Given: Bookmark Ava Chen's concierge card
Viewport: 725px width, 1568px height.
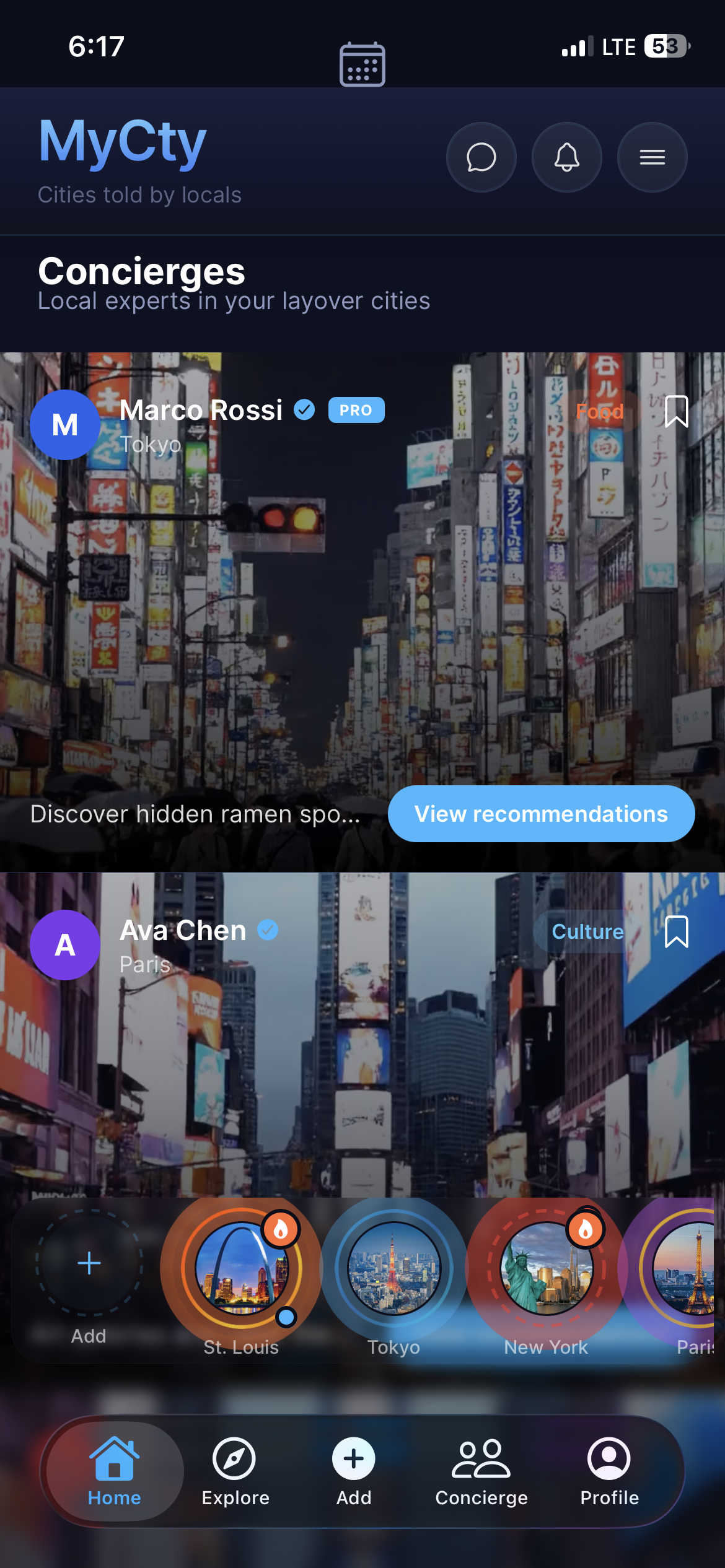Looking at the screenshot, I should tap(676, 931).
